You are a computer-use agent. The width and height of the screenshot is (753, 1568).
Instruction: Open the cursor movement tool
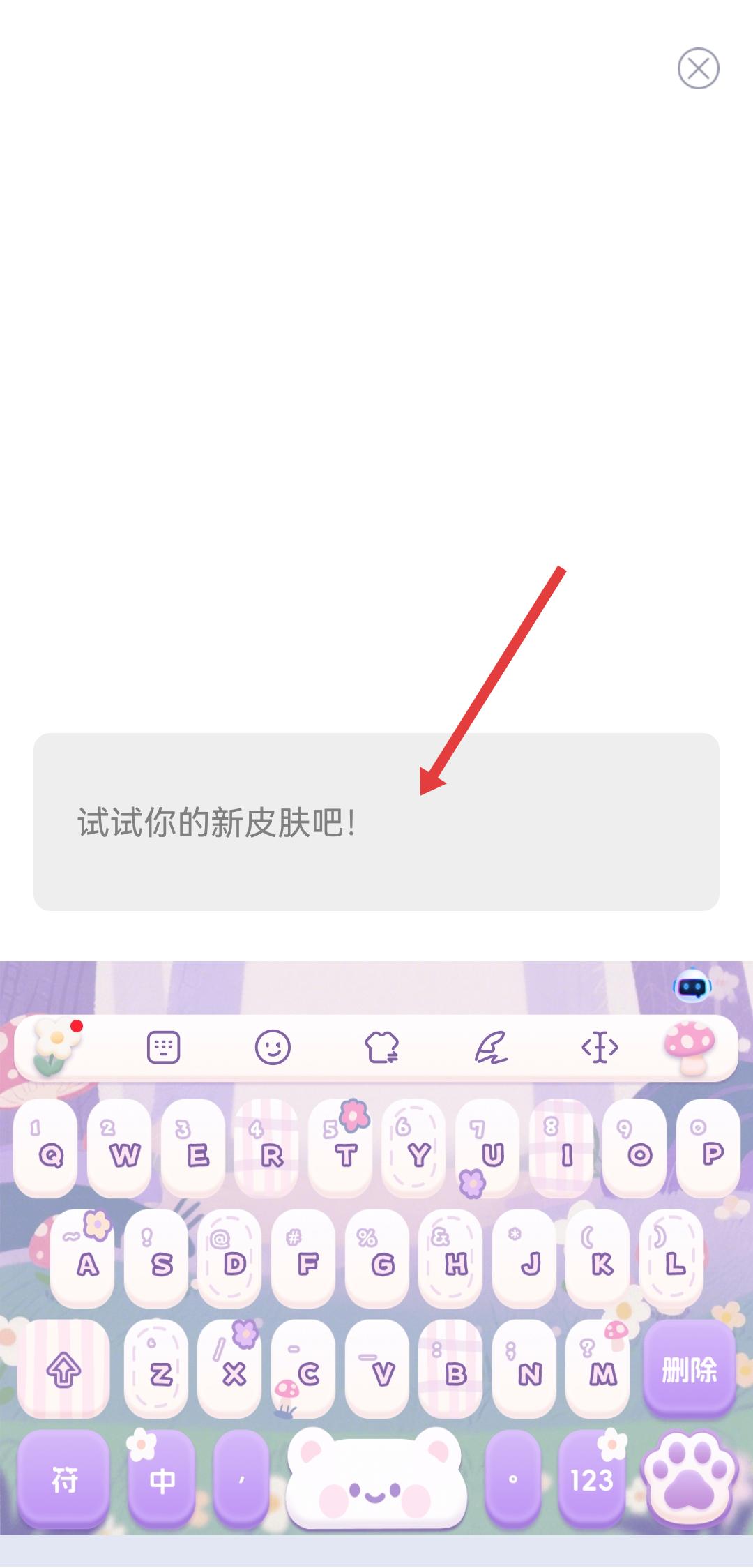coord(600,1048)
